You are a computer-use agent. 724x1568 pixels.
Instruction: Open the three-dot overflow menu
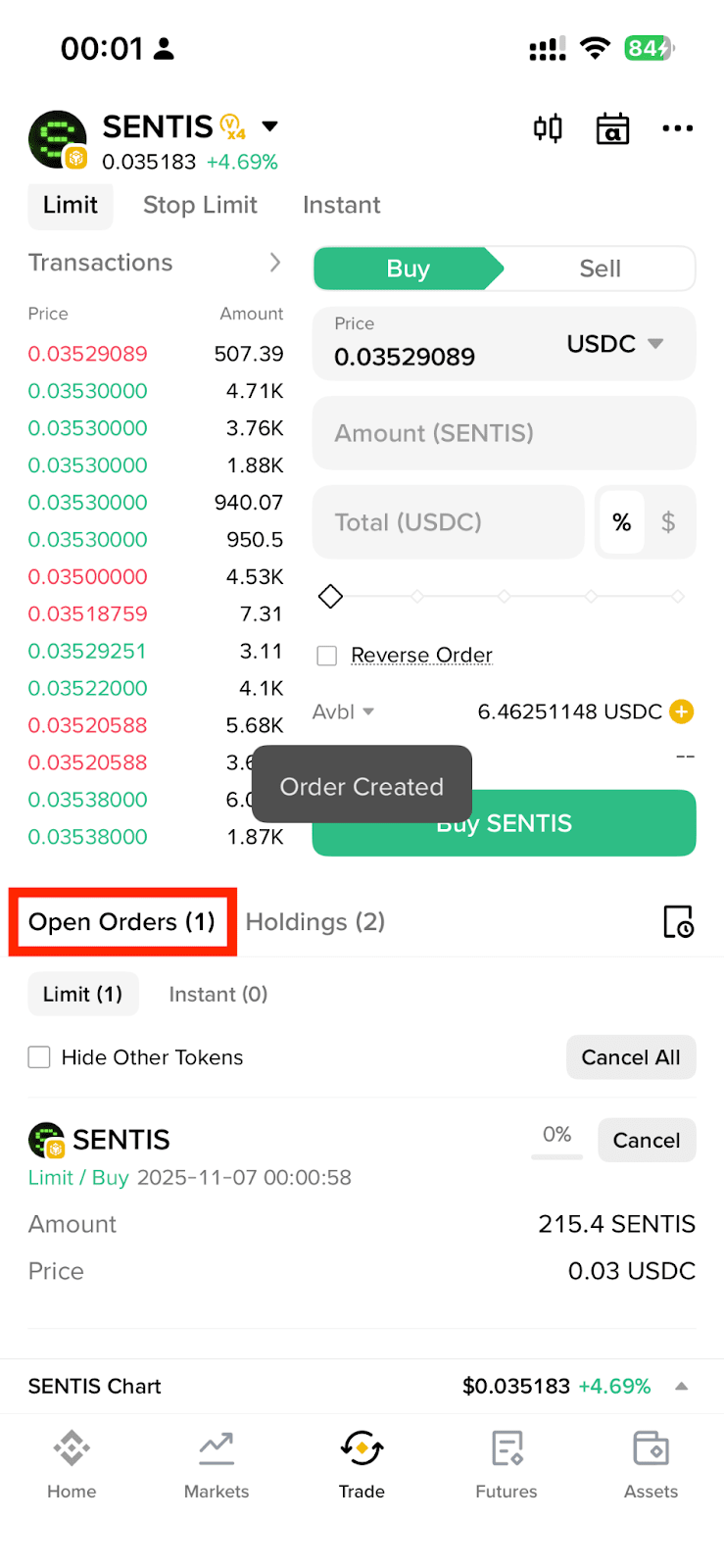677,128
